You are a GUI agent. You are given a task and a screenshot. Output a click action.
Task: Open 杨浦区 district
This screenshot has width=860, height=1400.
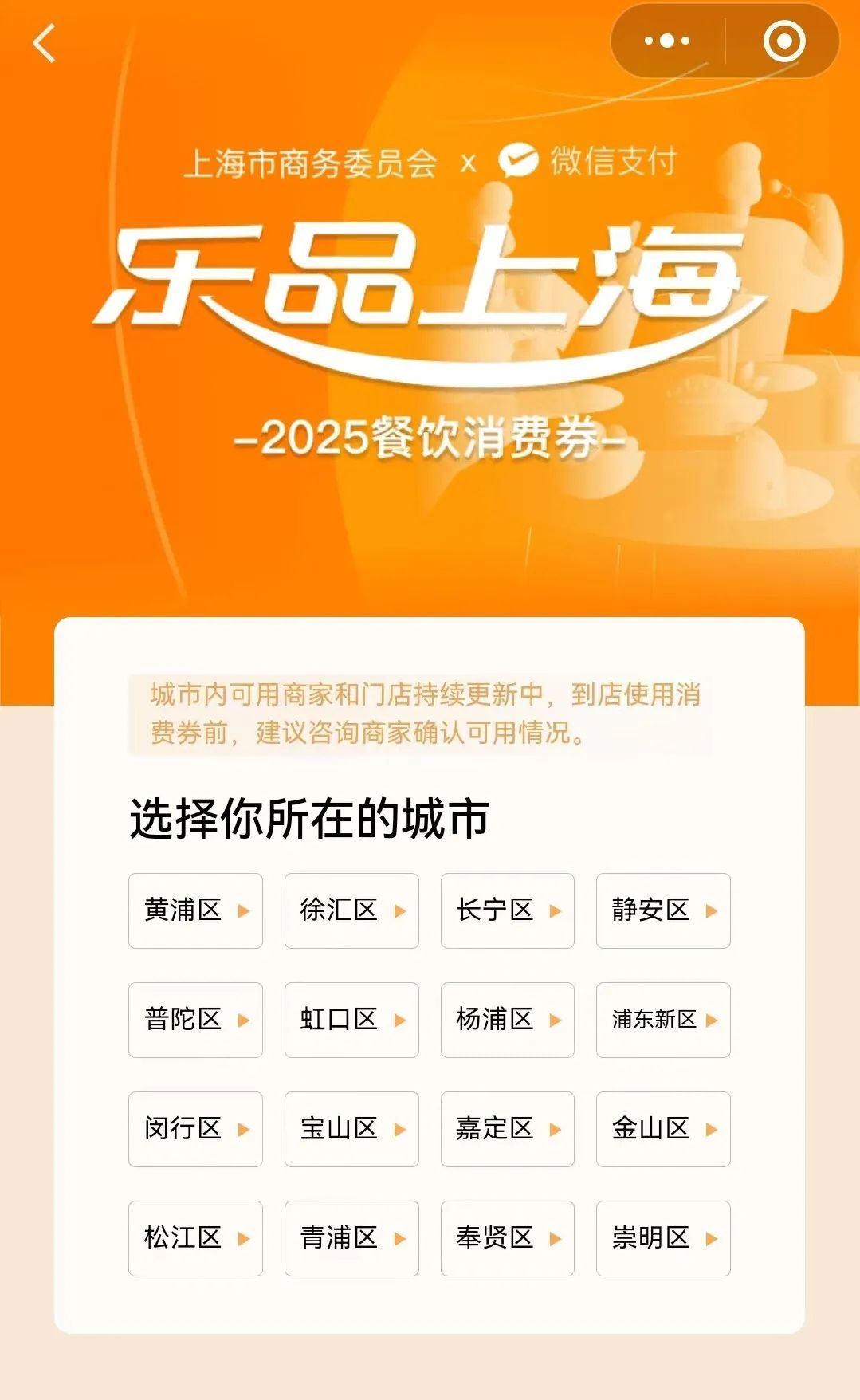507,1020
